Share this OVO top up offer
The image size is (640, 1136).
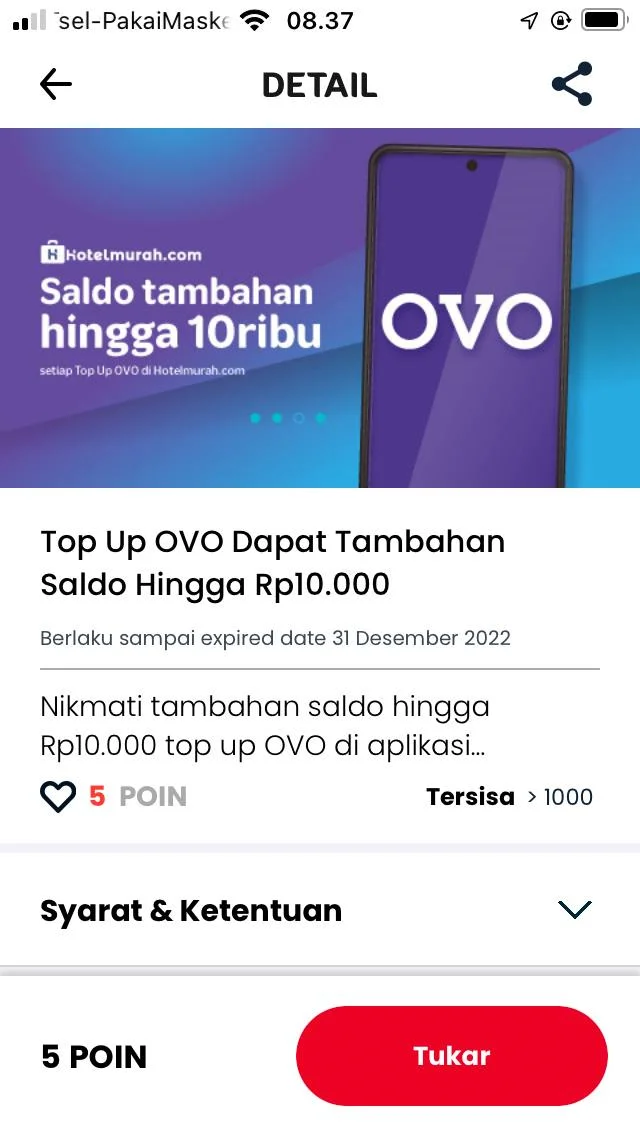tap(572, 85)
